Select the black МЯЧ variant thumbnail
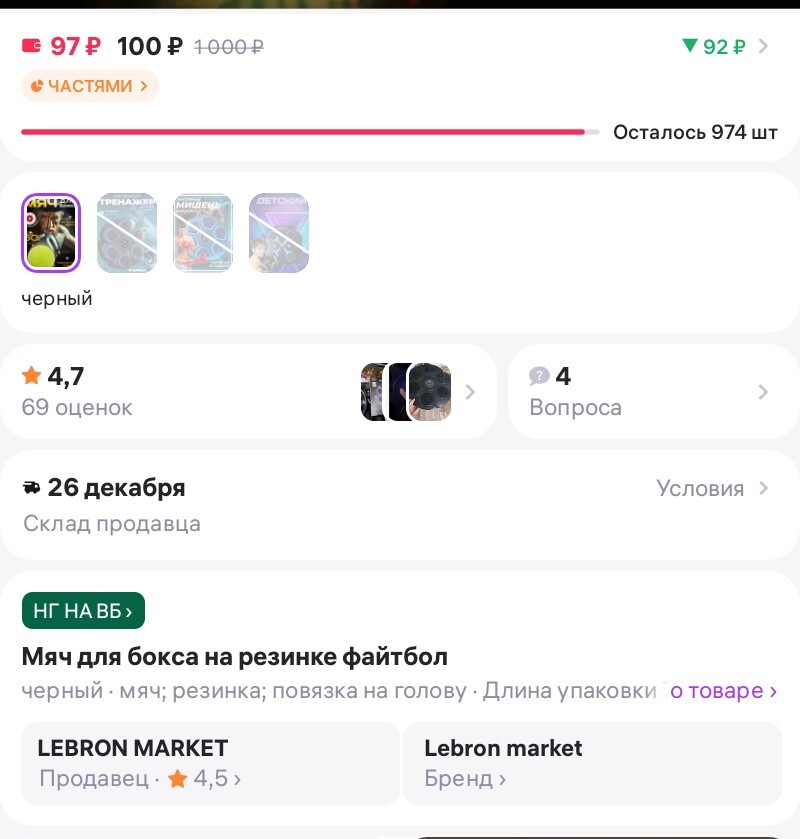Image resolution: width=800 pixels, height=839 pixels. [x=51, y=232]
